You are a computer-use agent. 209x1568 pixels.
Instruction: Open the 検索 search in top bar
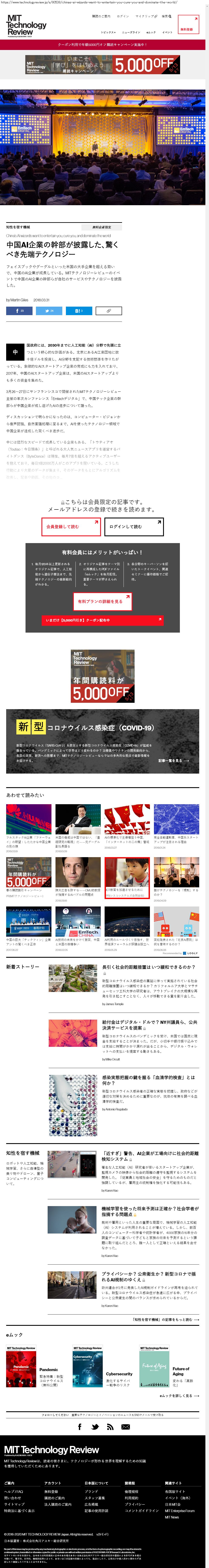166,16
